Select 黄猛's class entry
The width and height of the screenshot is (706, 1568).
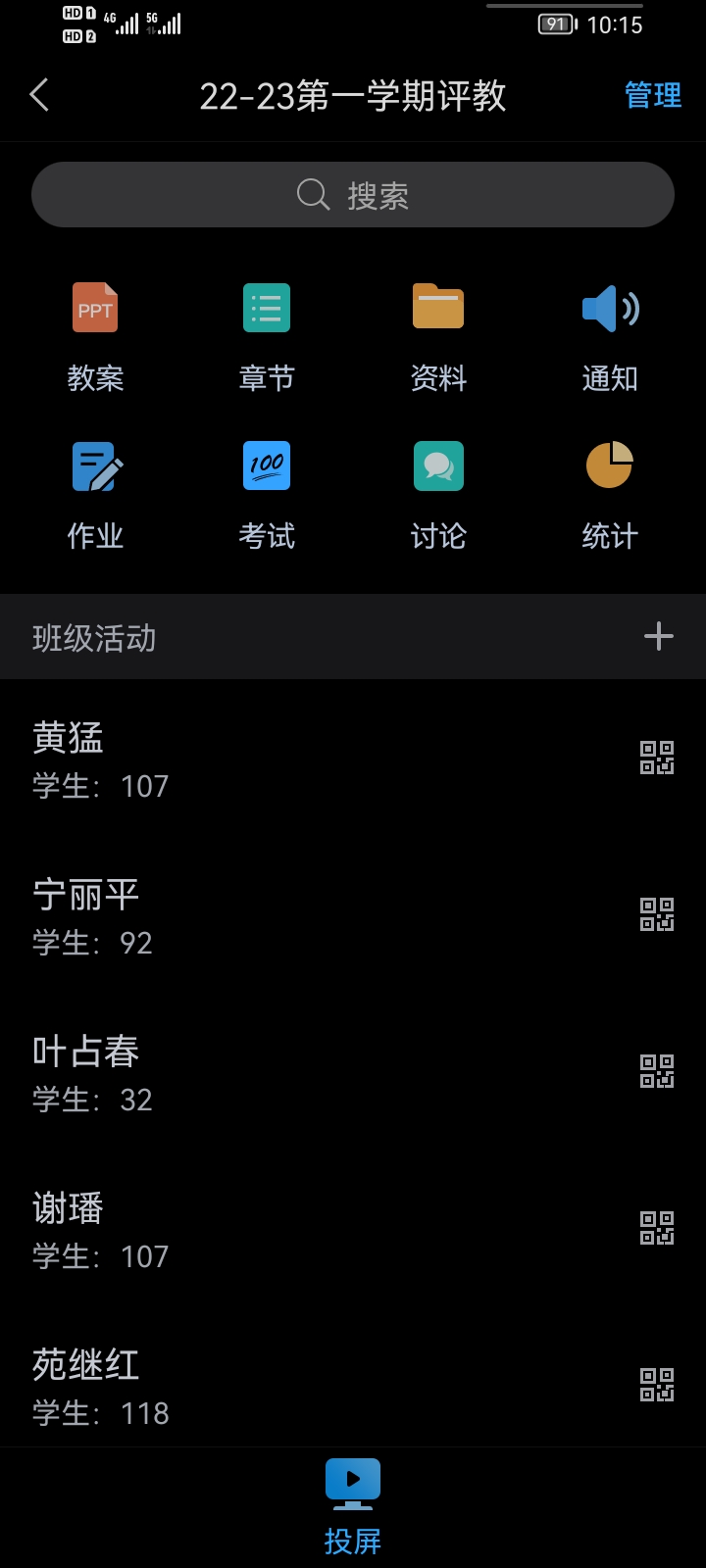tap(294, 759)
